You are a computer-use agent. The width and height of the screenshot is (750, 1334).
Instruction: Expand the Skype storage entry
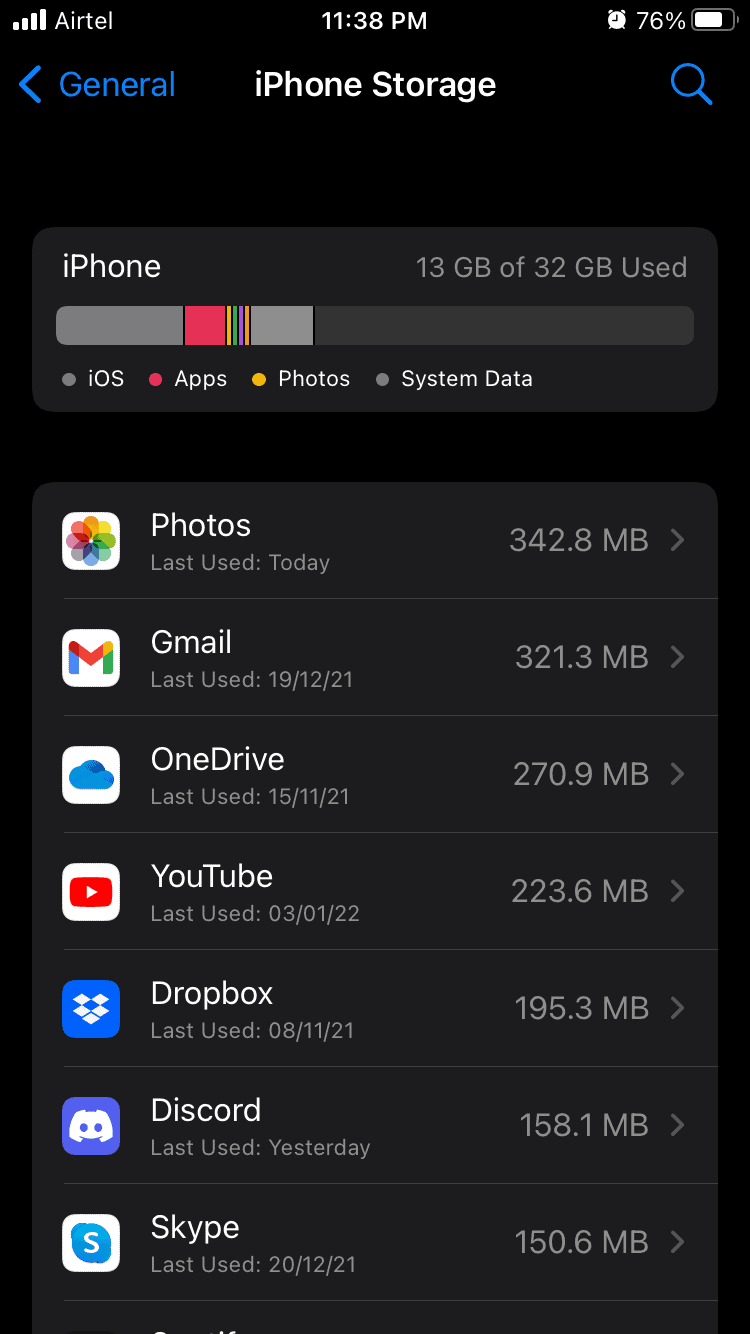point(678,1242)
